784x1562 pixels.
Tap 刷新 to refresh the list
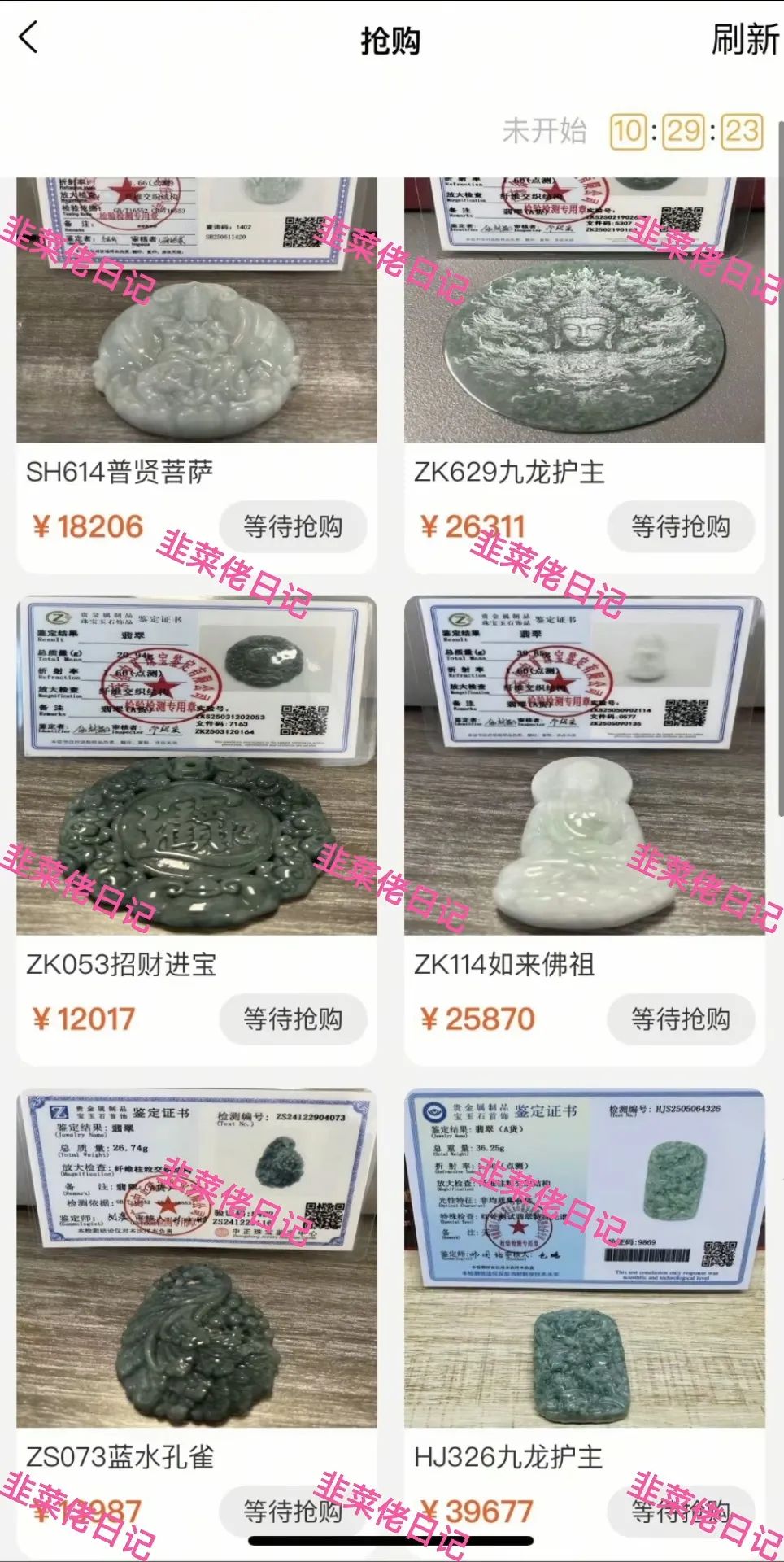744,39
